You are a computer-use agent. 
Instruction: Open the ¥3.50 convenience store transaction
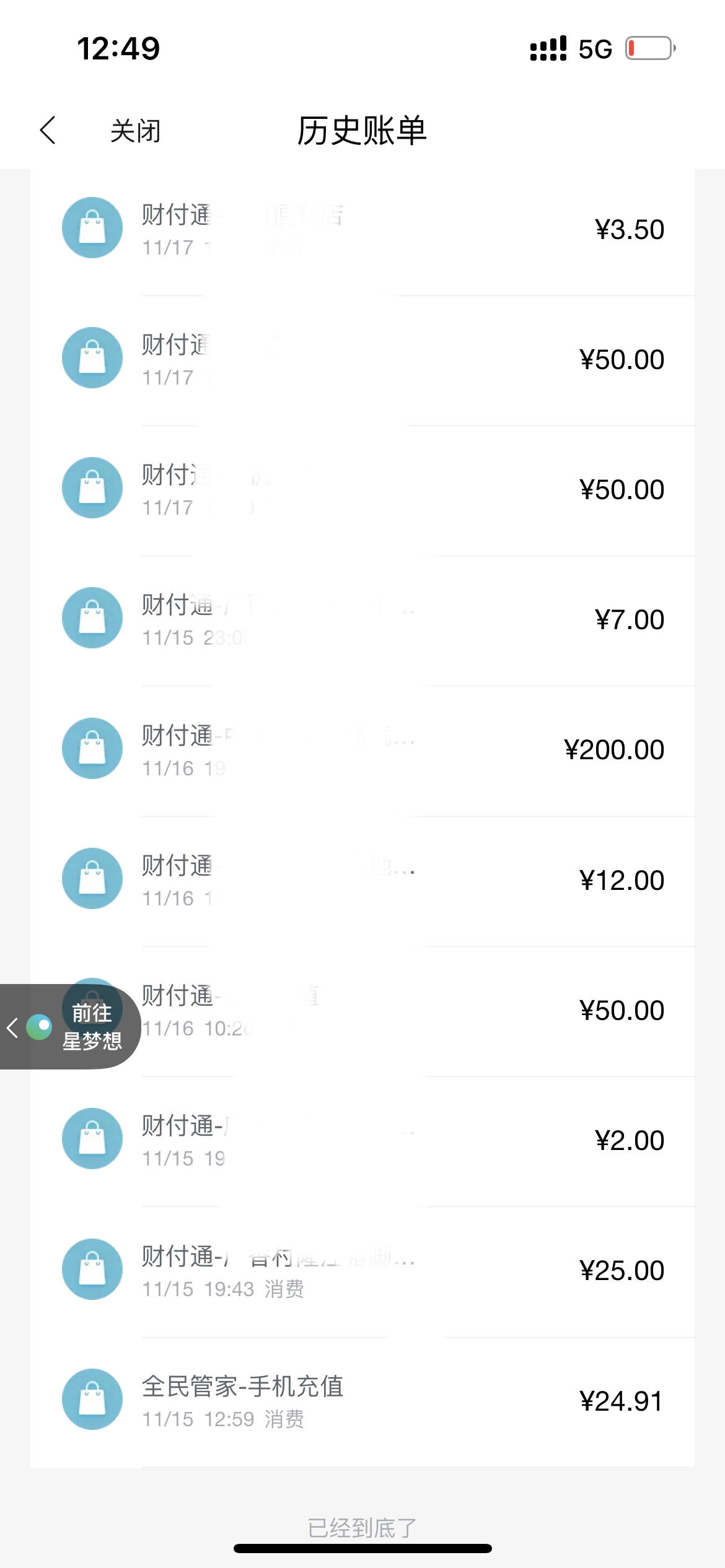[x=362, y=230]
